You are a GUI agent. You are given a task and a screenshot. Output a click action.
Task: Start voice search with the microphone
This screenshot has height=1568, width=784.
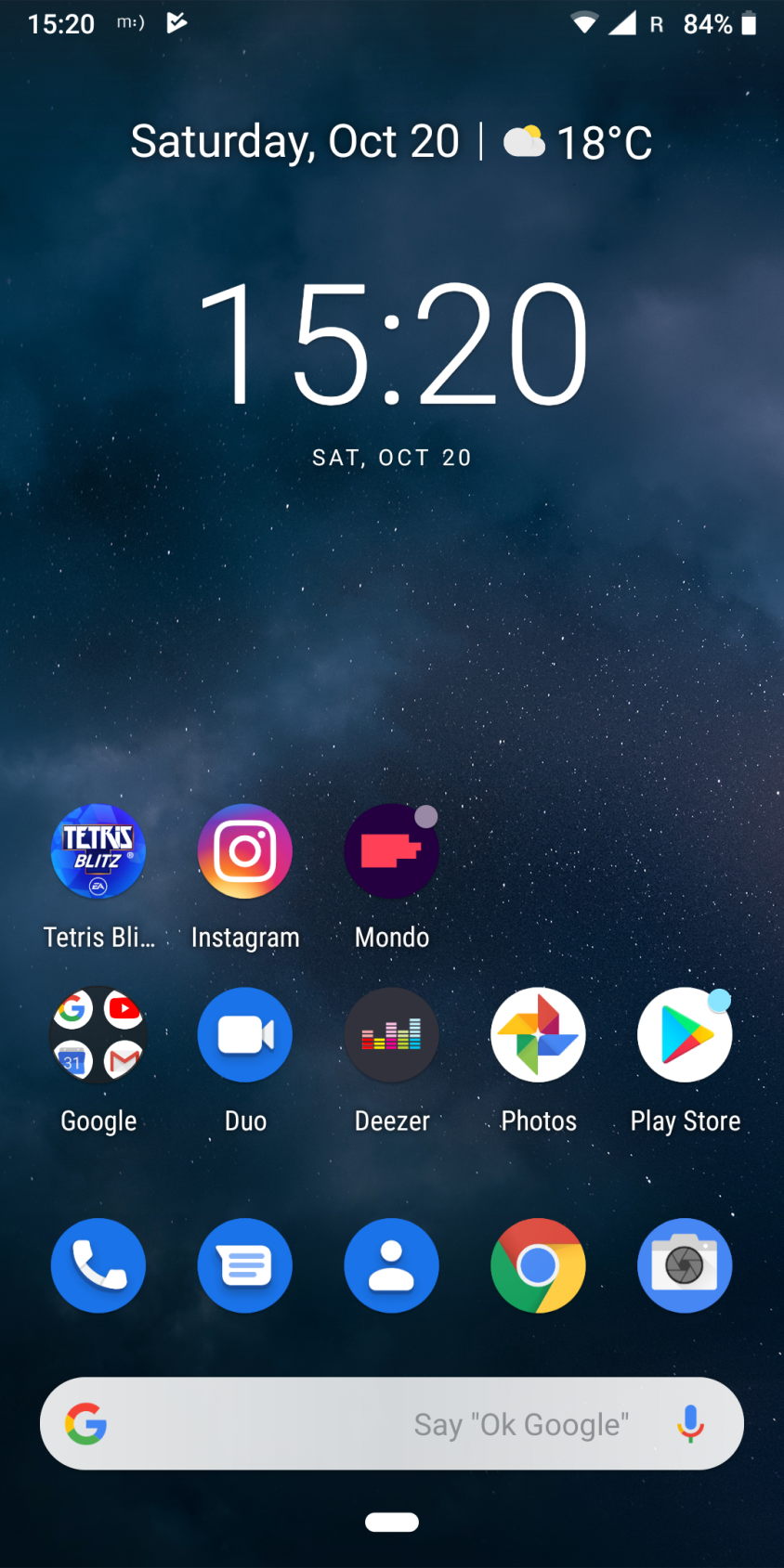click(690, 1423)
